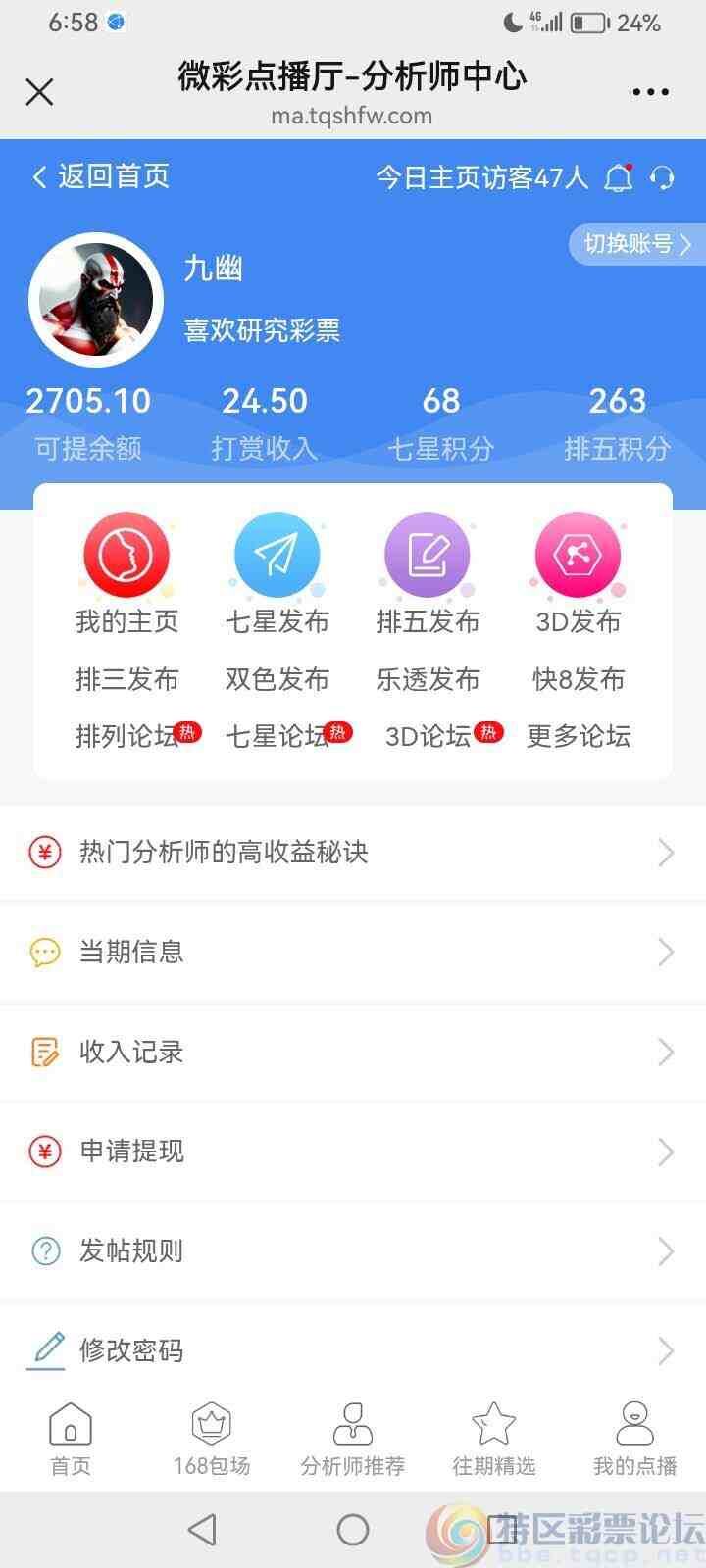
Task: Open the 七星论坛 hot forum link
Action: point(277,736)
